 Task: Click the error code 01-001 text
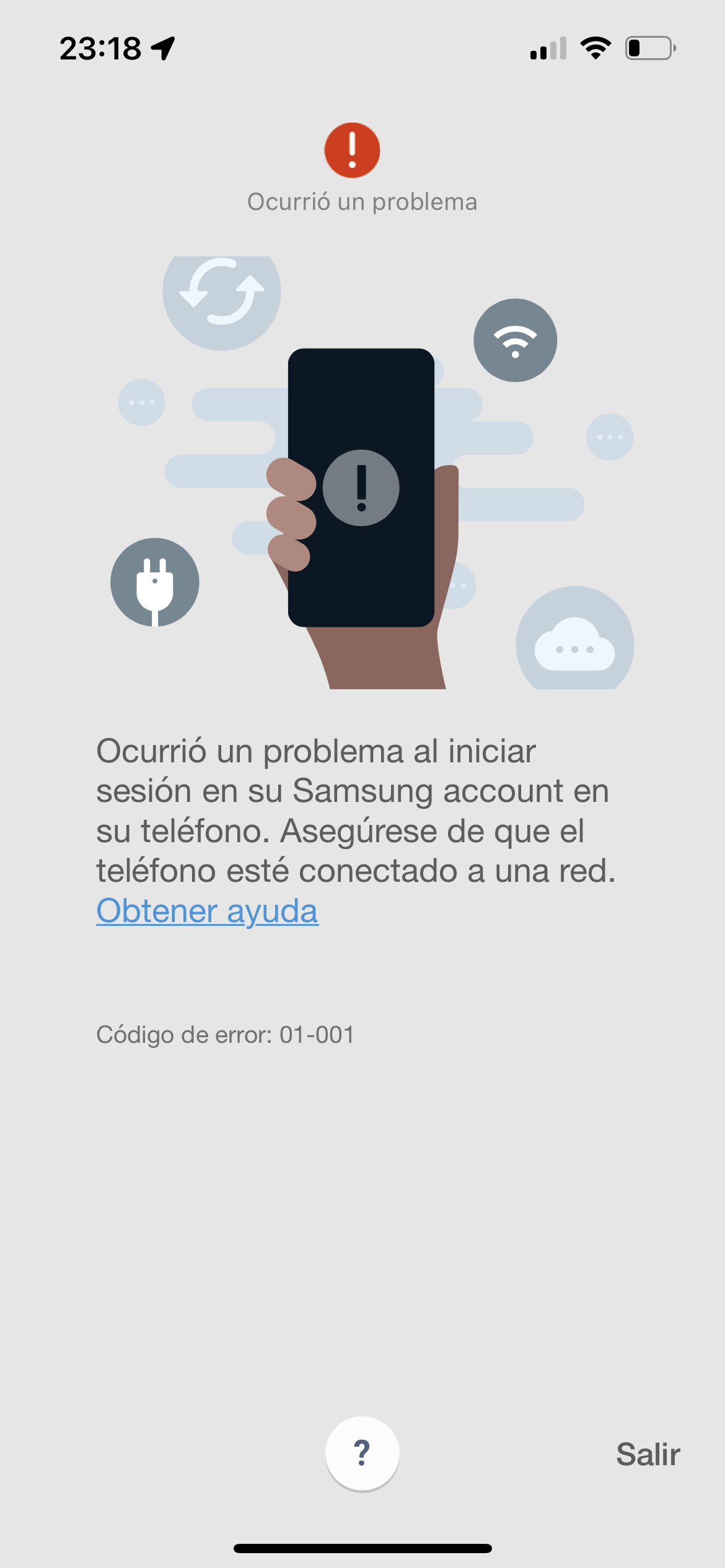tap(225, 1035)
